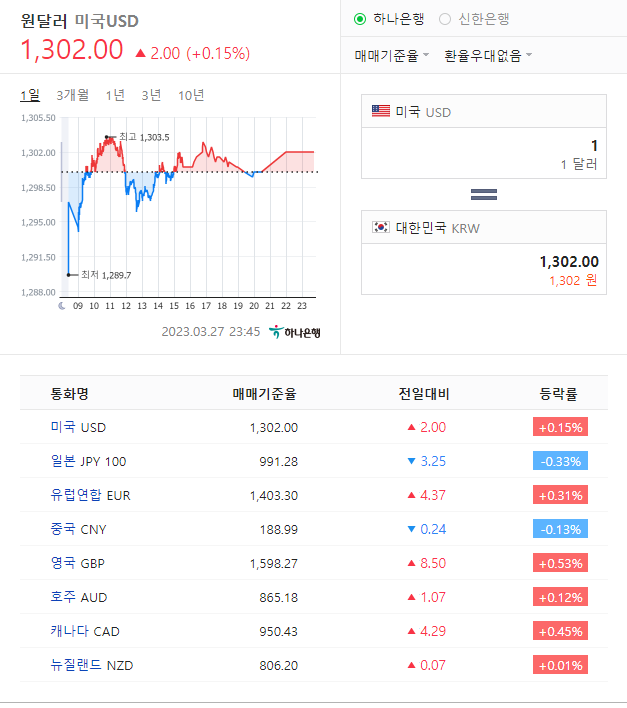Open the 캐나다 CAD link

click(85, 631)
